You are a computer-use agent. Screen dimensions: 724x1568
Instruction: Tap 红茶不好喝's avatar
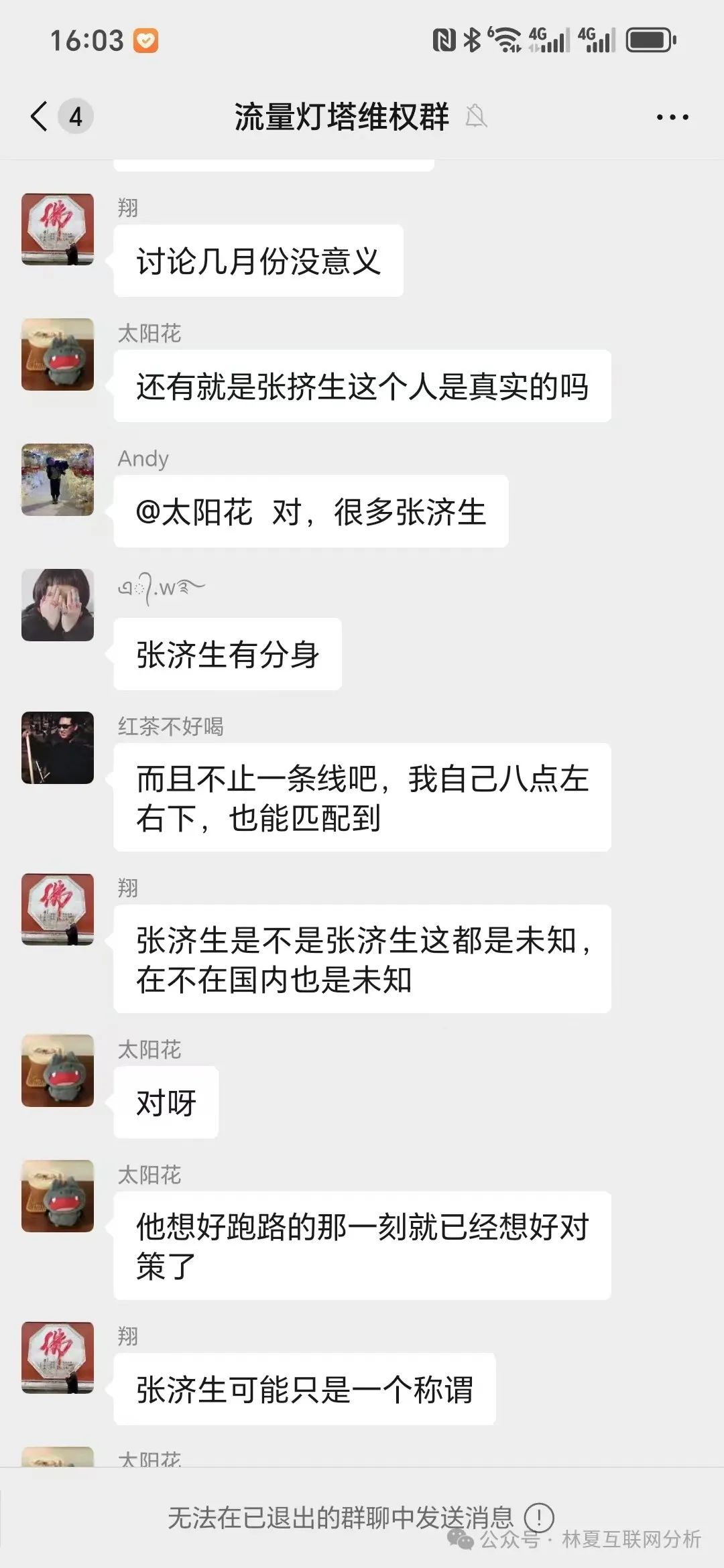pyautogui.click(x=58, y=748)
